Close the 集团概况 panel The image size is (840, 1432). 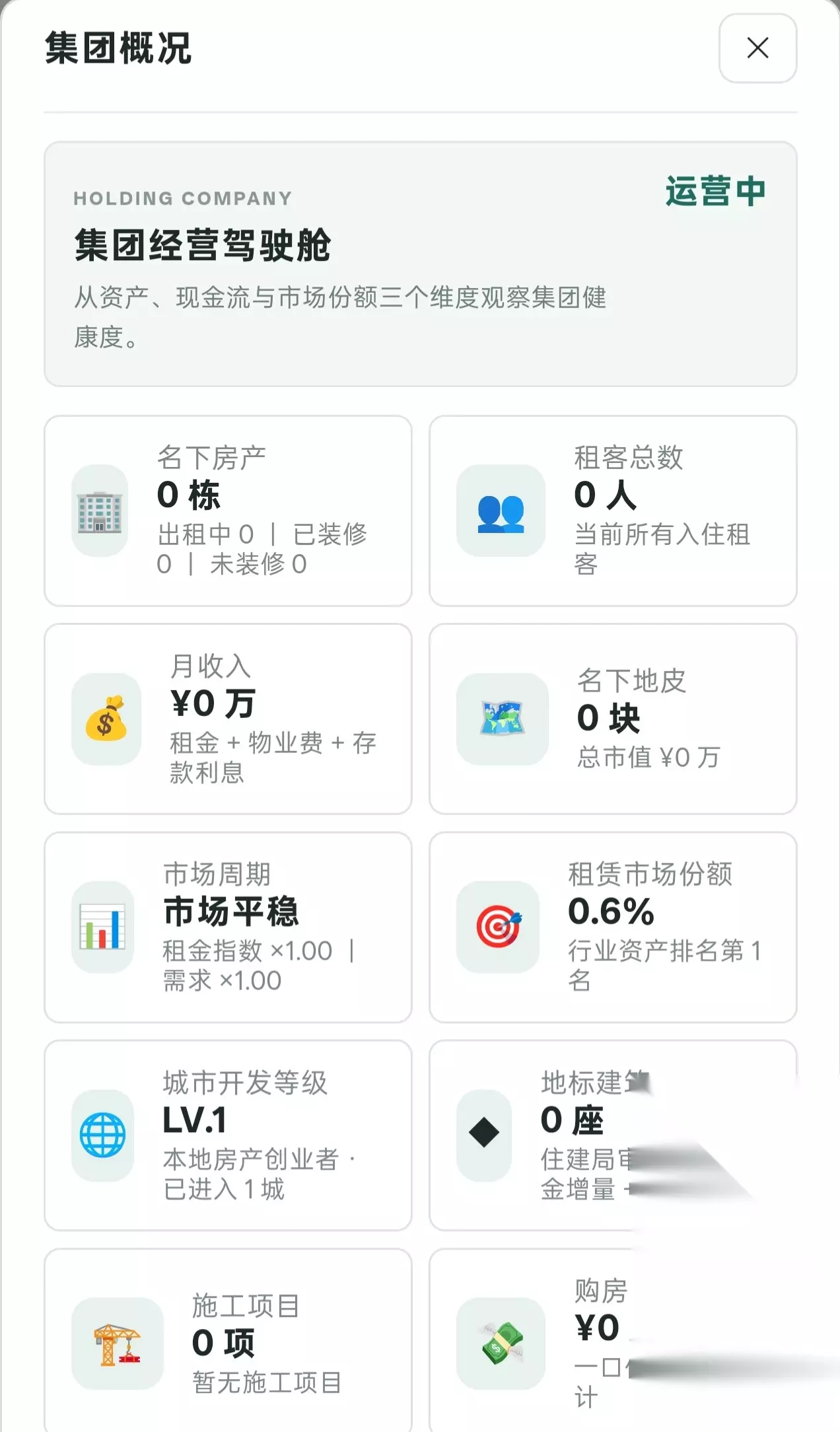tap(757, 48)
